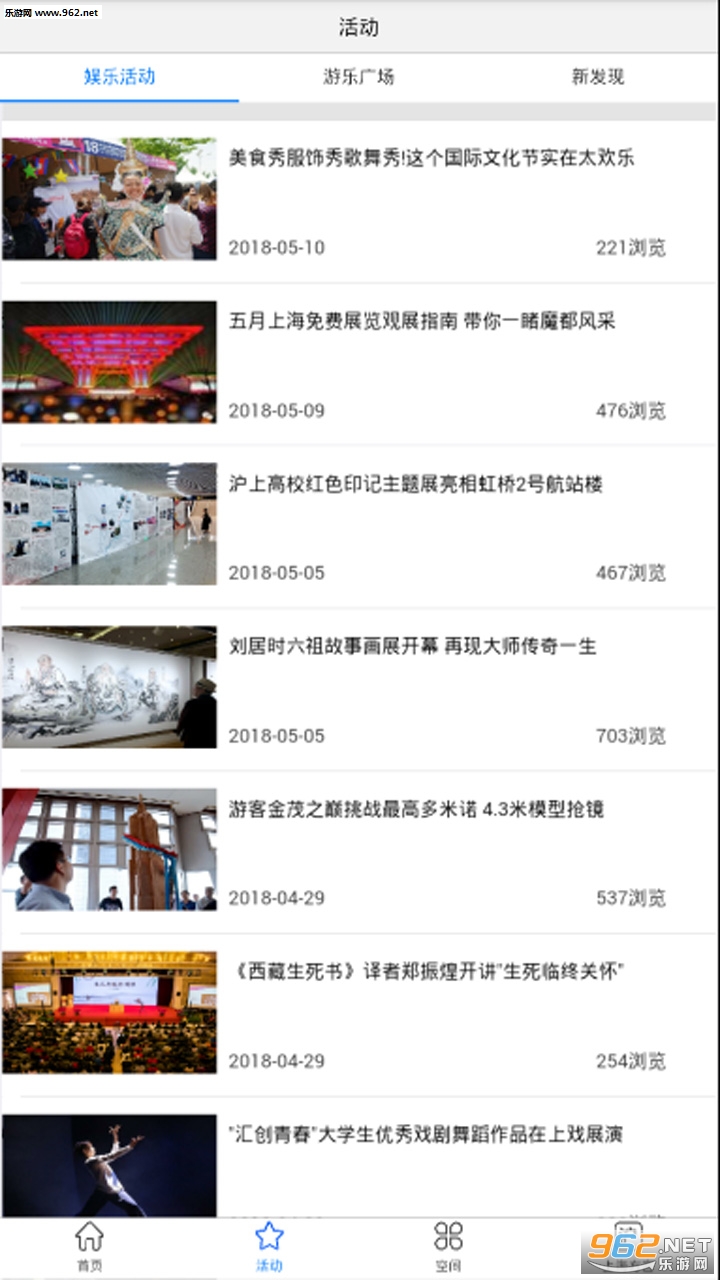Switch to the 娱乐活动 tab
This screenshot has width=720, height=1280.
pyautogui.click(x=119, y=77)
